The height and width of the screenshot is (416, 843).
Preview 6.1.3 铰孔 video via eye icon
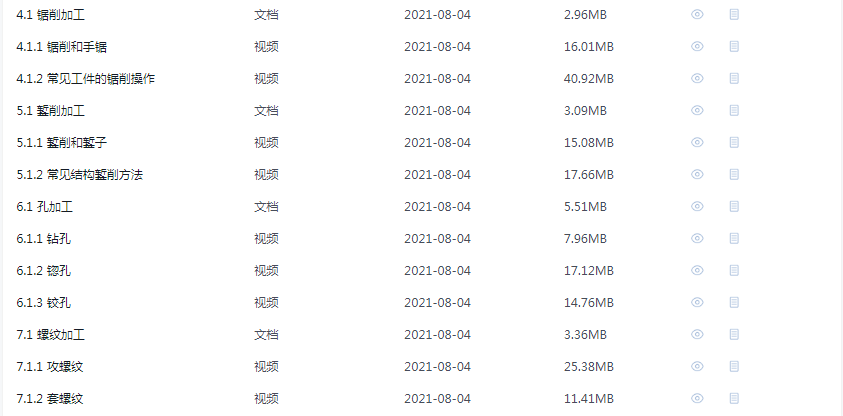click(697, 303)
